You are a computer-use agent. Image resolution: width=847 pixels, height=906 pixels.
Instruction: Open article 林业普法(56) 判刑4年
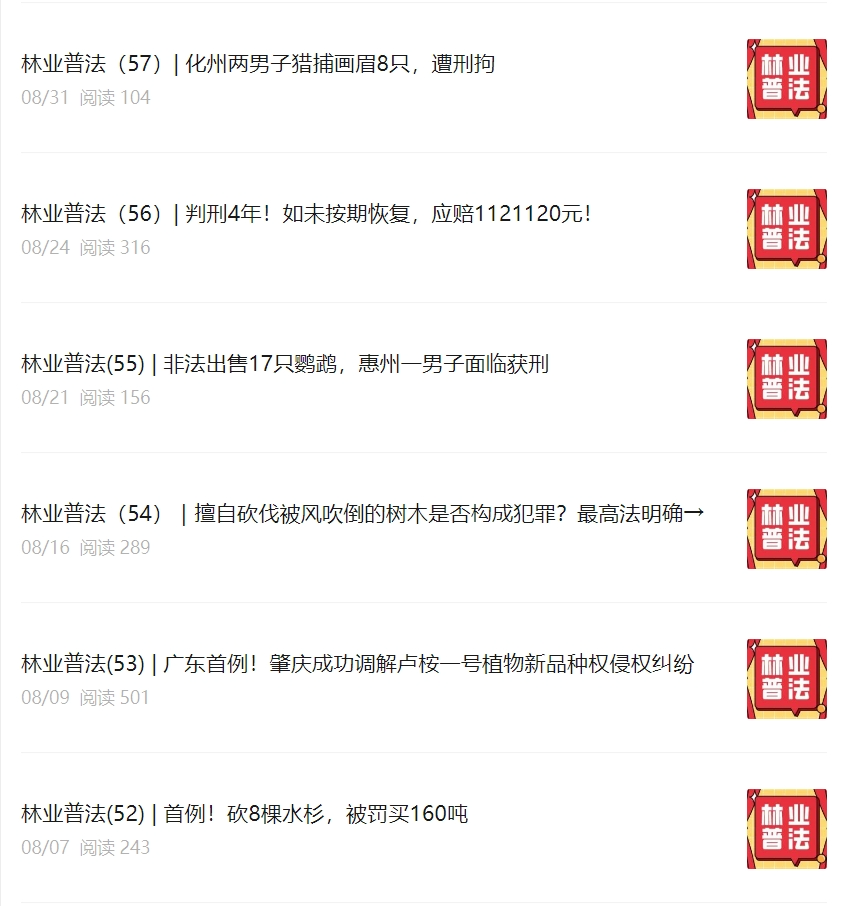[x=306, y=215]
